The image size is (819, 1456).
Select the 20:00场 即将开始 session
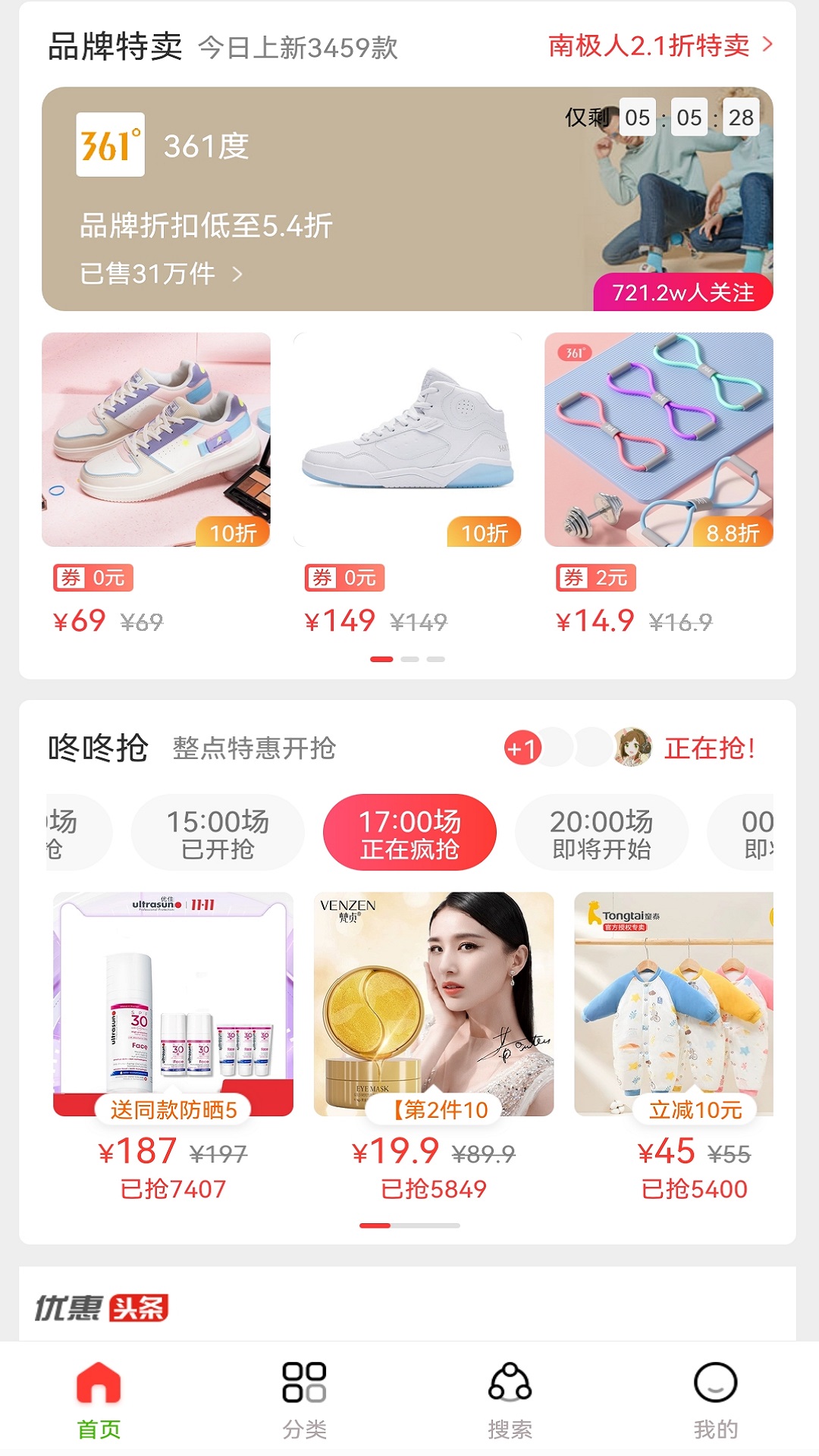click(x=600, y=832)
